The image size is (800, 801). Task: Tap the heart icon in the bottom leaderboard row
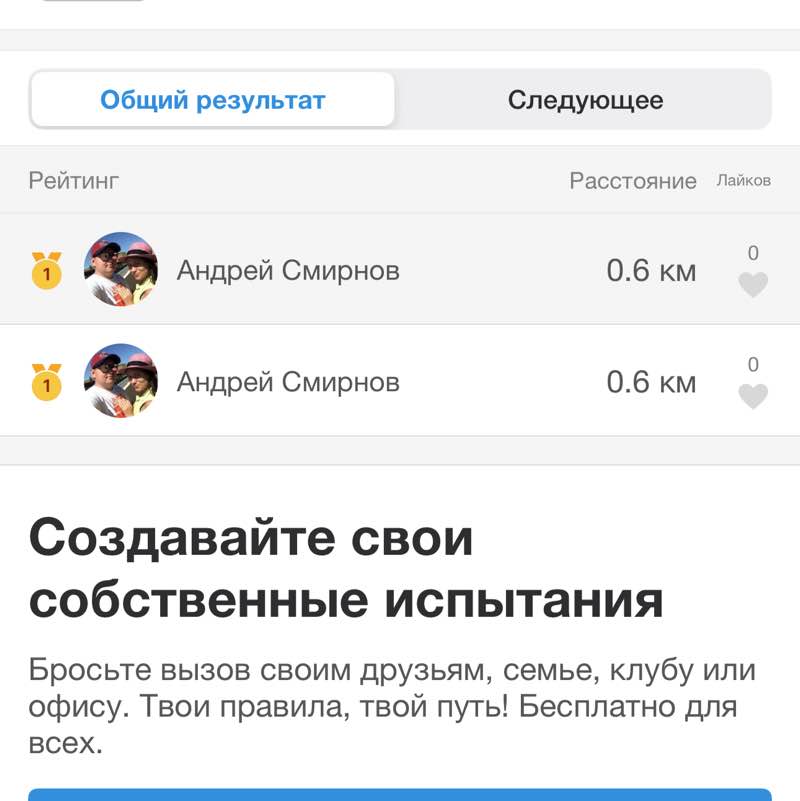point(753,398)
